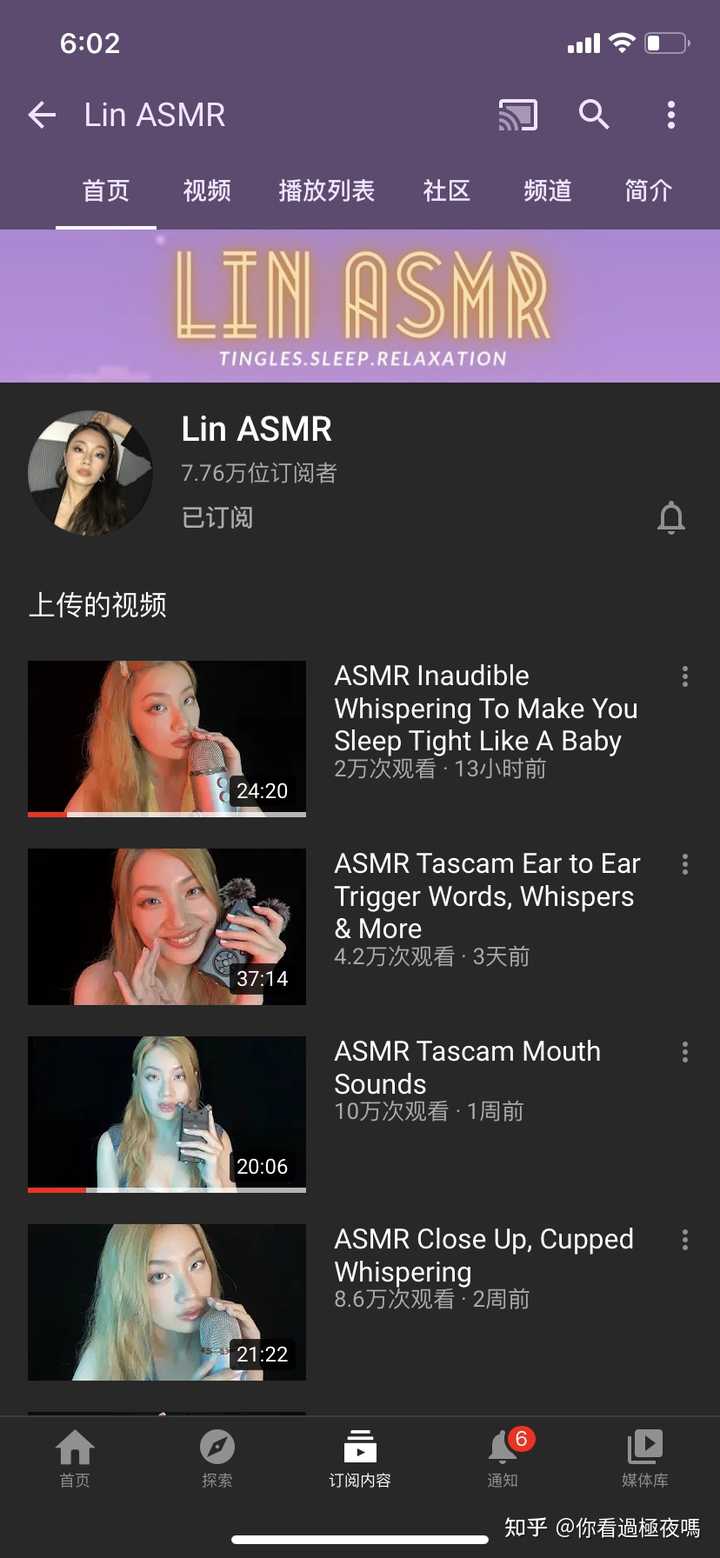Image resolution: width=720 pixels, height=1558 pixels.
Task: Select the 频道 tab
Action: pyautogui.click(x=547, y=190)
